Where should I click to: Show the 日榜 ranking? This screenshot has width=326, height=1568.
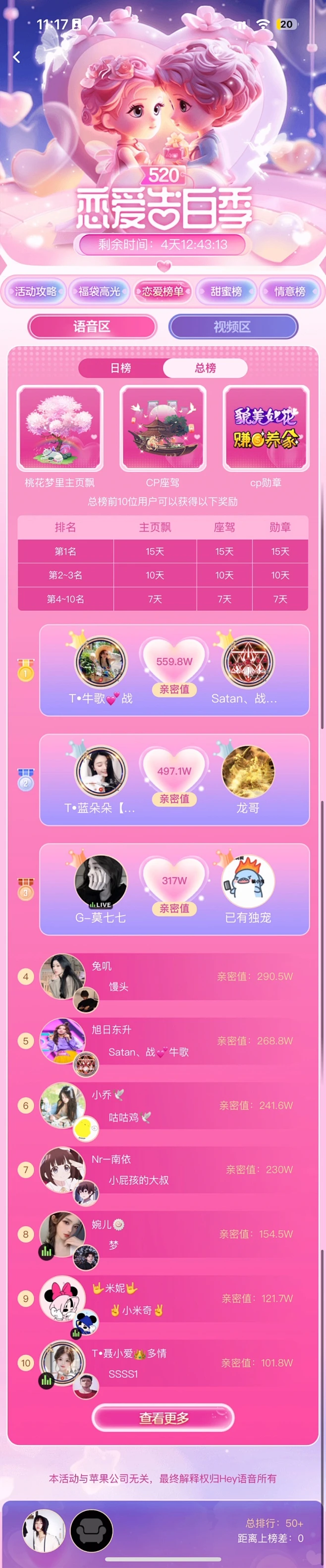pyautogui.click(x=120, y=368)
